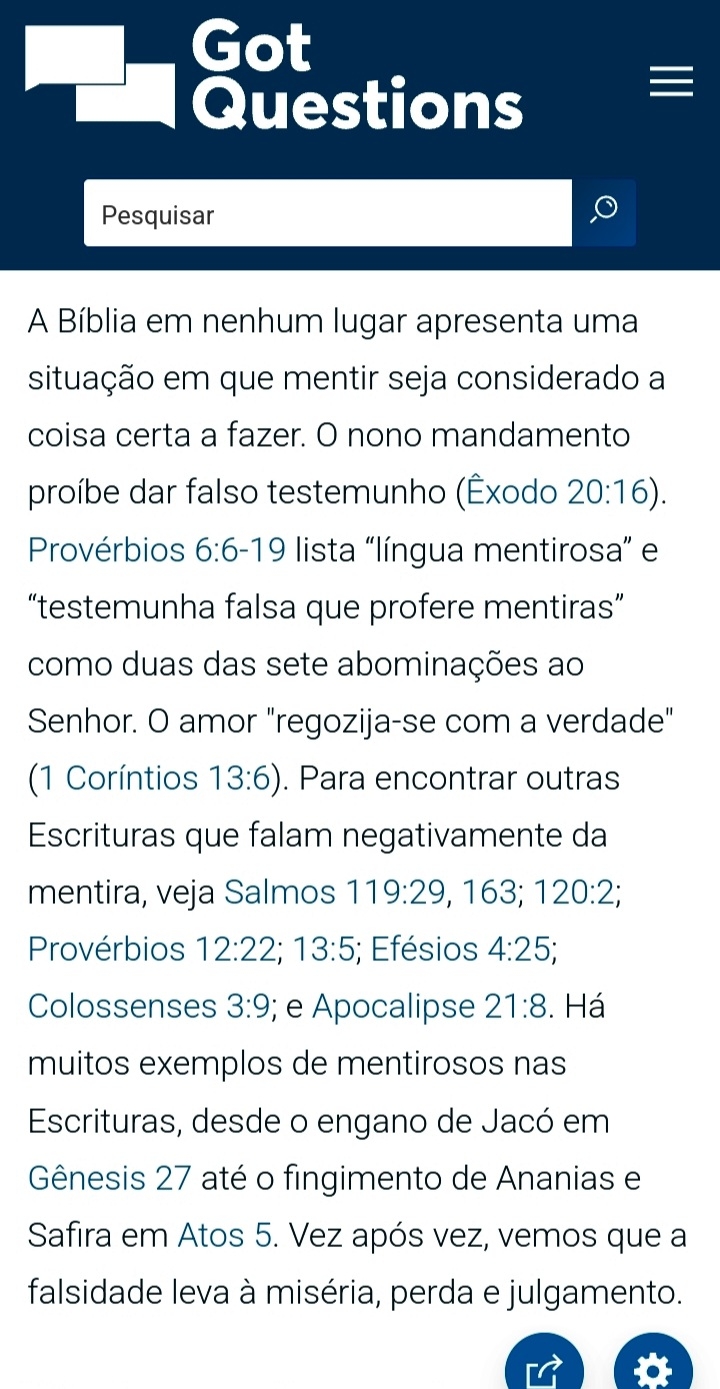
Task: Tap the magnifier search button
Action: 604,213
